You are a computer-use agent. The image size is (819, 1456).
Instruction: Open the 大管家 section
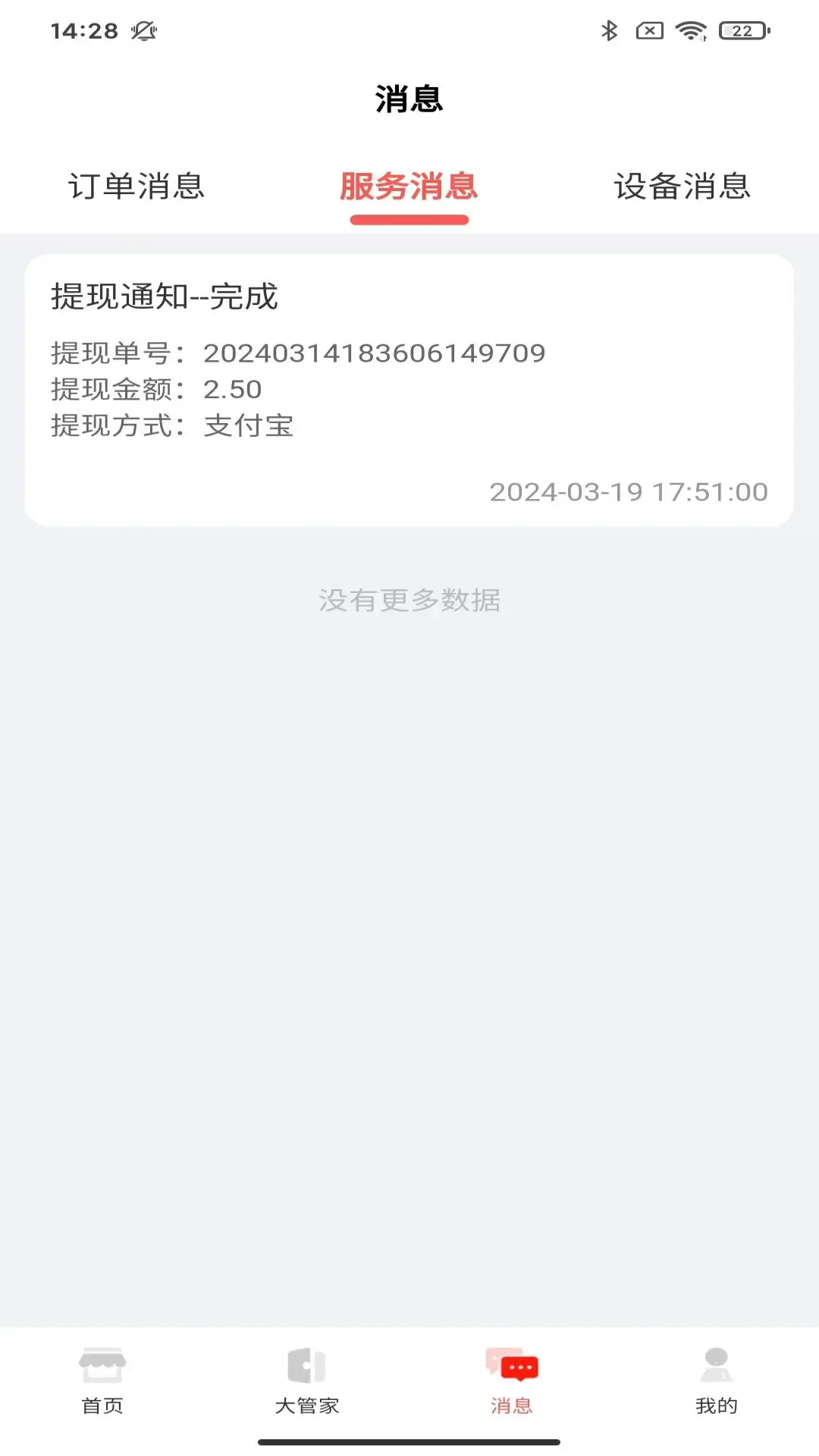click(307, 1382)
